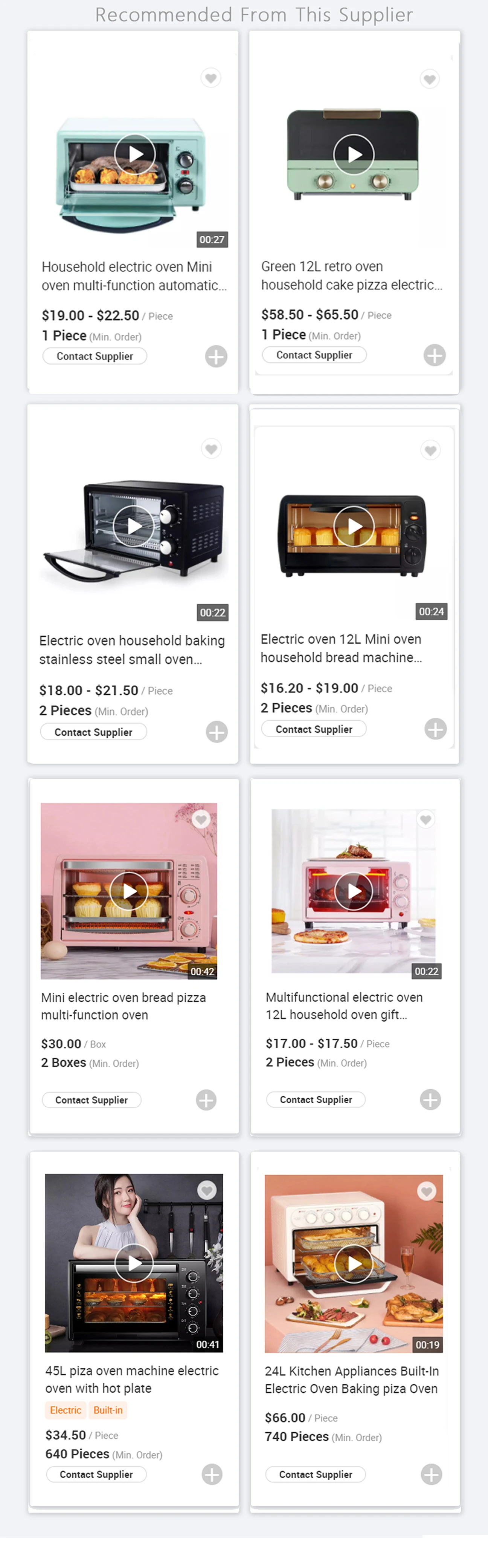
Task: Add Electric oven household baking with plus icon
Action: (217, 732)
